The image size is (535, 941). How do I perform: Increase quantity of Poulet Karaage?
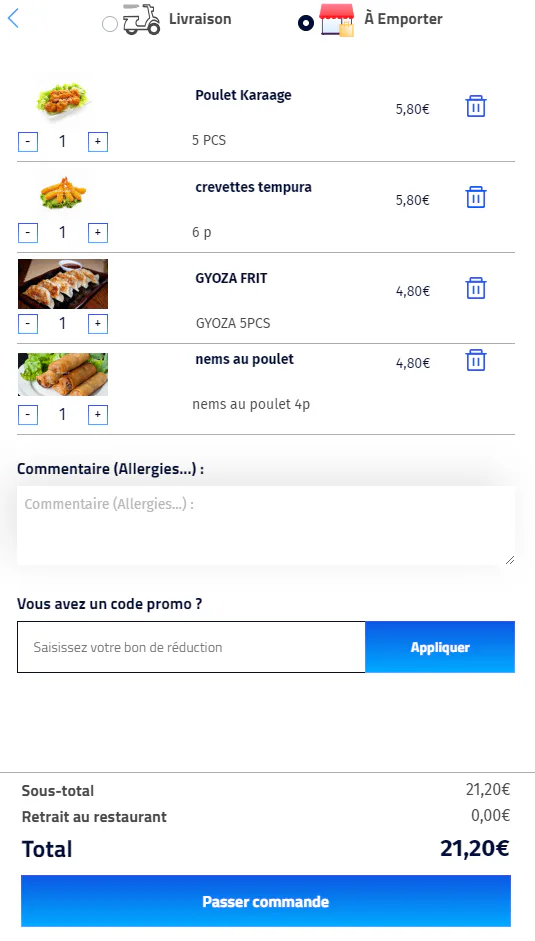pyautogui.click(x=98, y=142)
